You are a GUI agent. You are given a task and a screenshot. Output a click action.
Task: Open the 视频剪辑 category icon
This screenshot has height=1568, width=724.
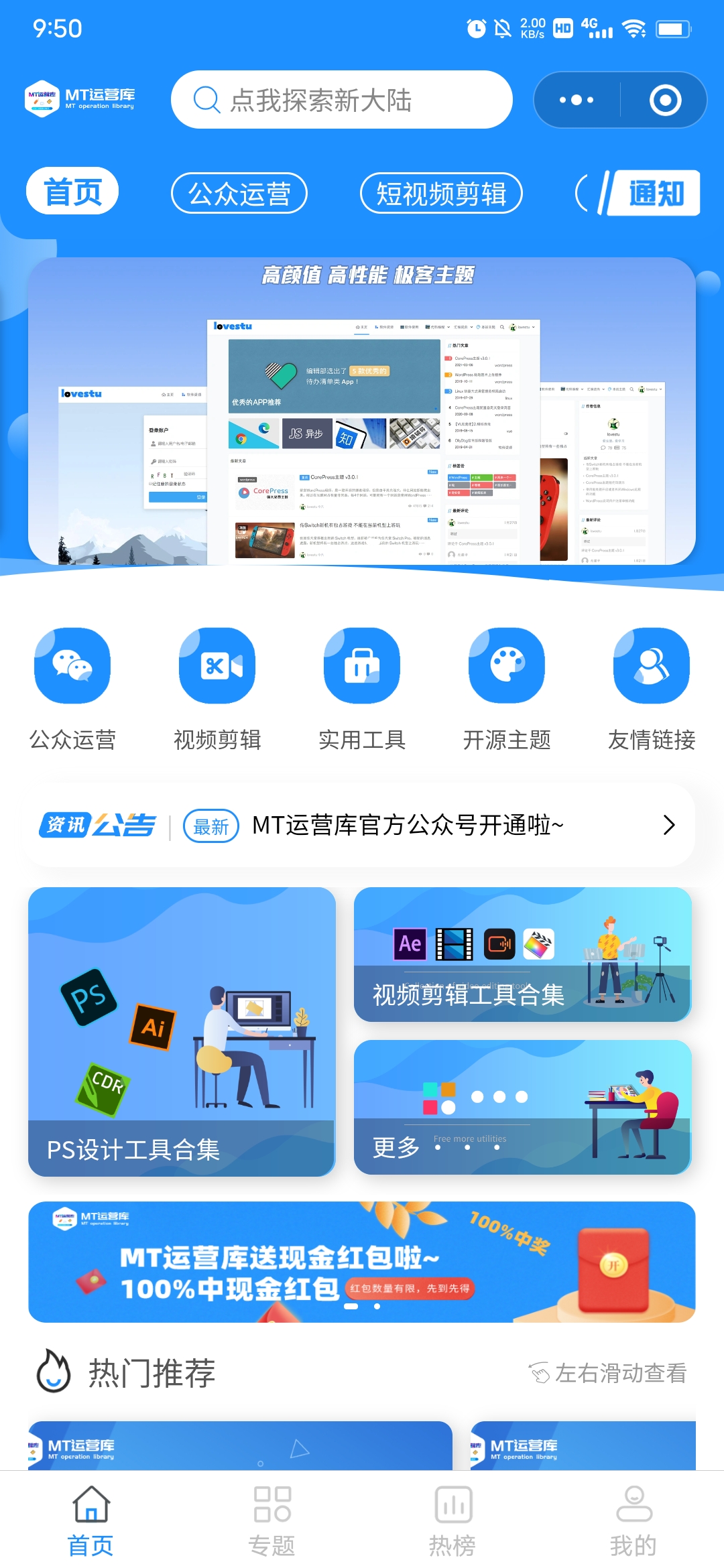tap(217, 666)
